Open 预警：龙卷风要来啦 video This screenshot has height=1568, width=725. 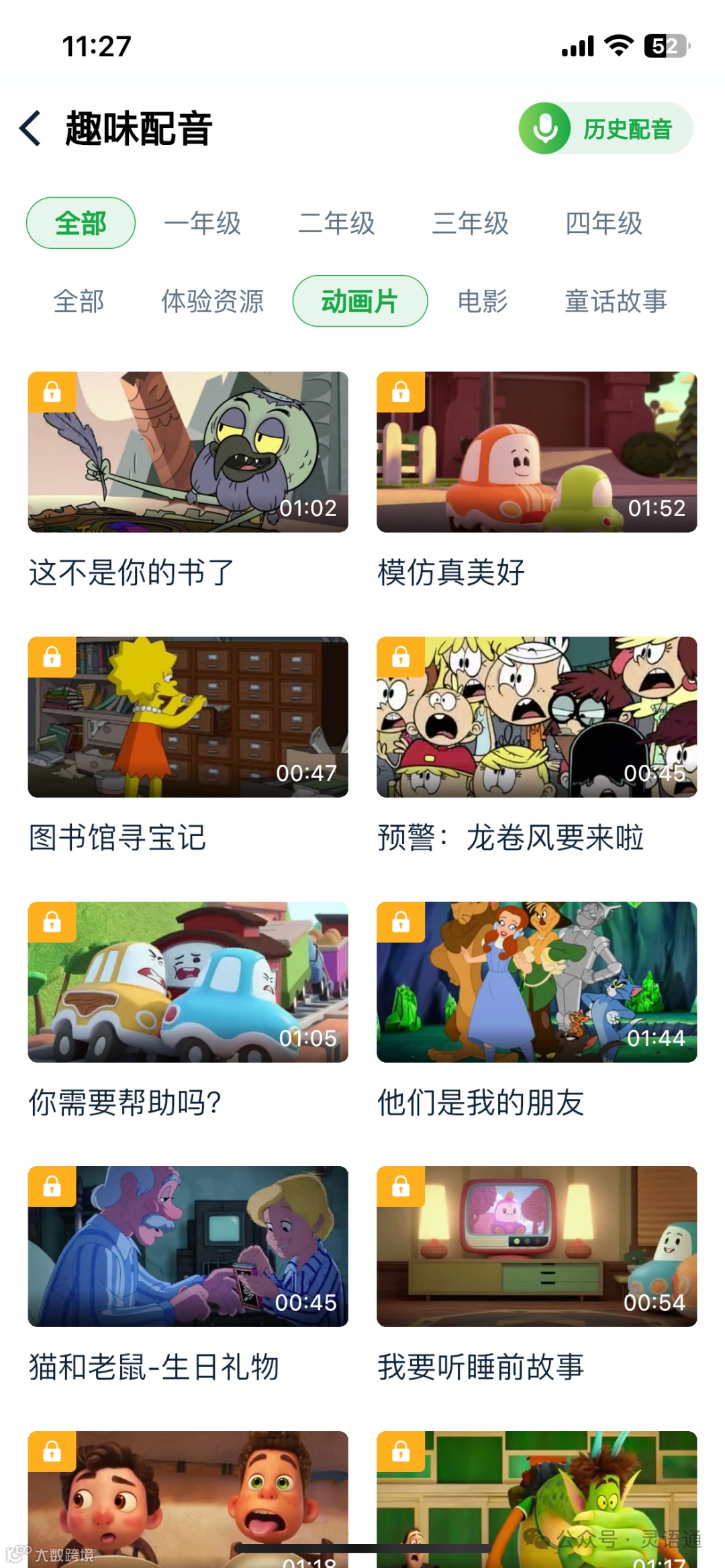(x=536, y=717)
